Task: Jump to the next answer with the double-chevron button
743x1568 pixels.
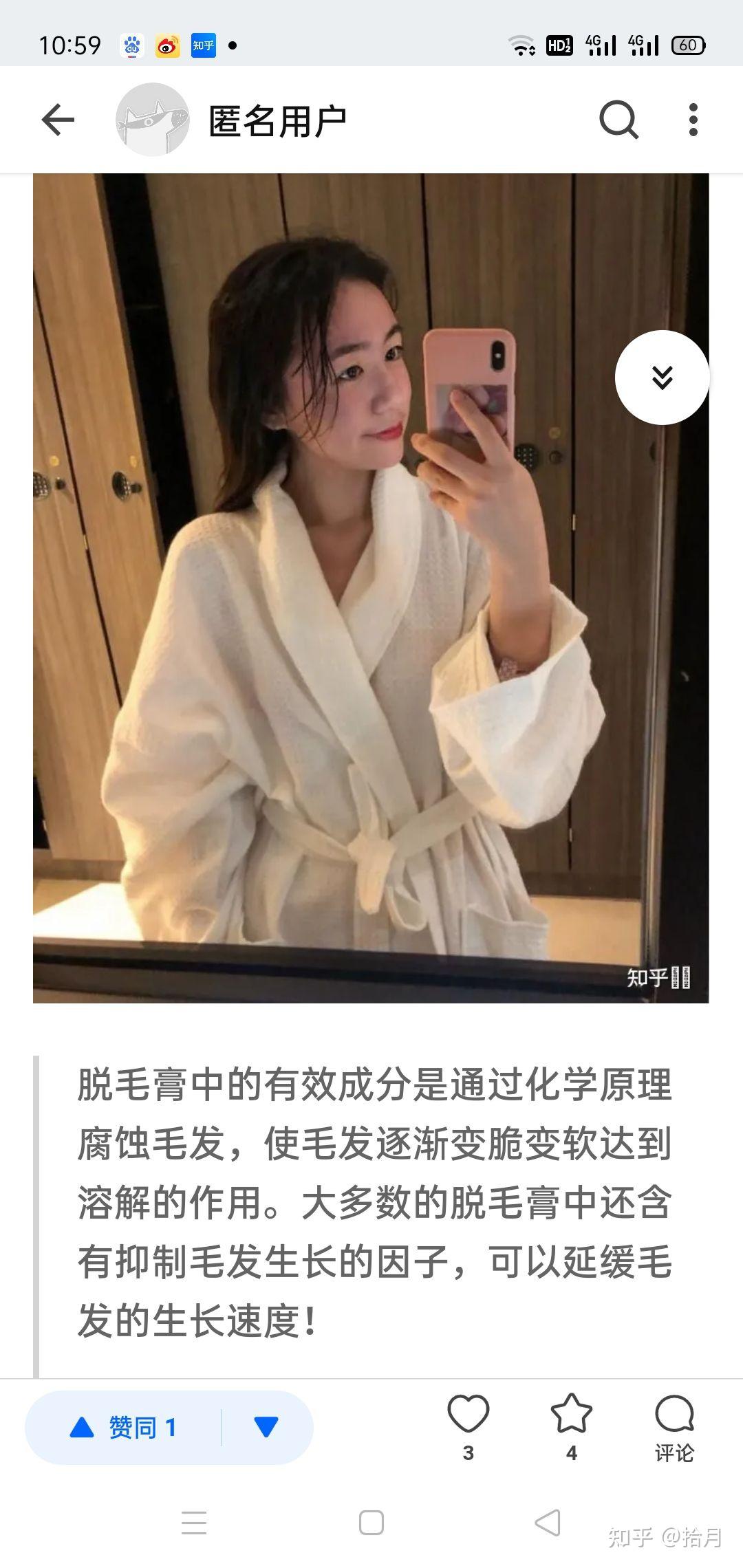Action: pos(662,377)
